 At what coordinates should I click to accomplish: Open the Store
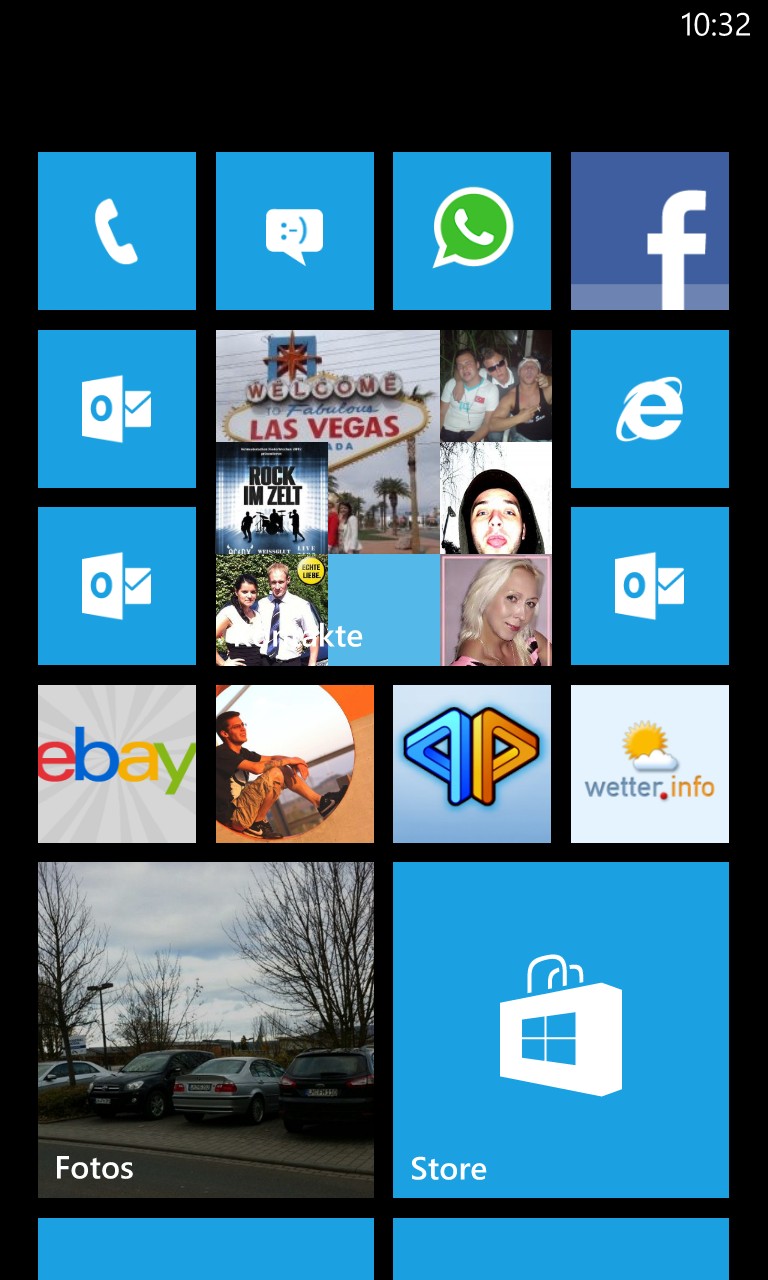click(x=561, y=1030)
